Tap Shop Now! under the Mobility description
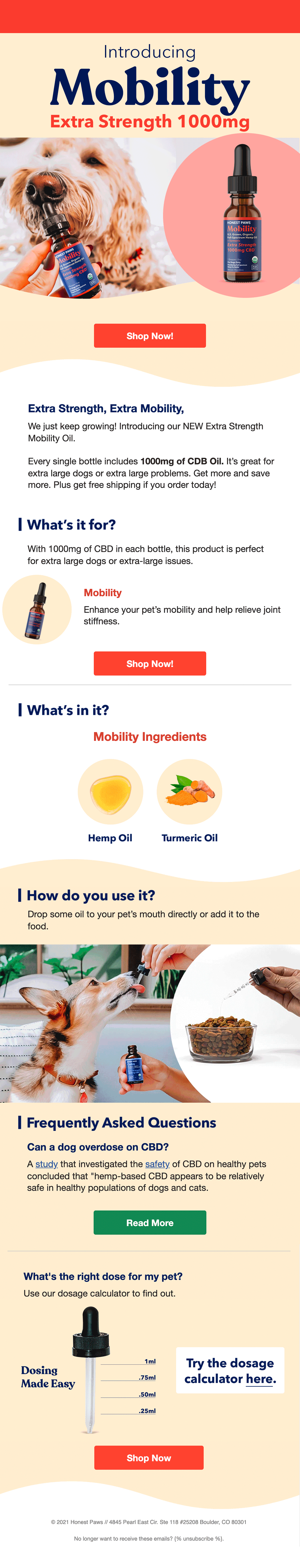 point(150,664)
